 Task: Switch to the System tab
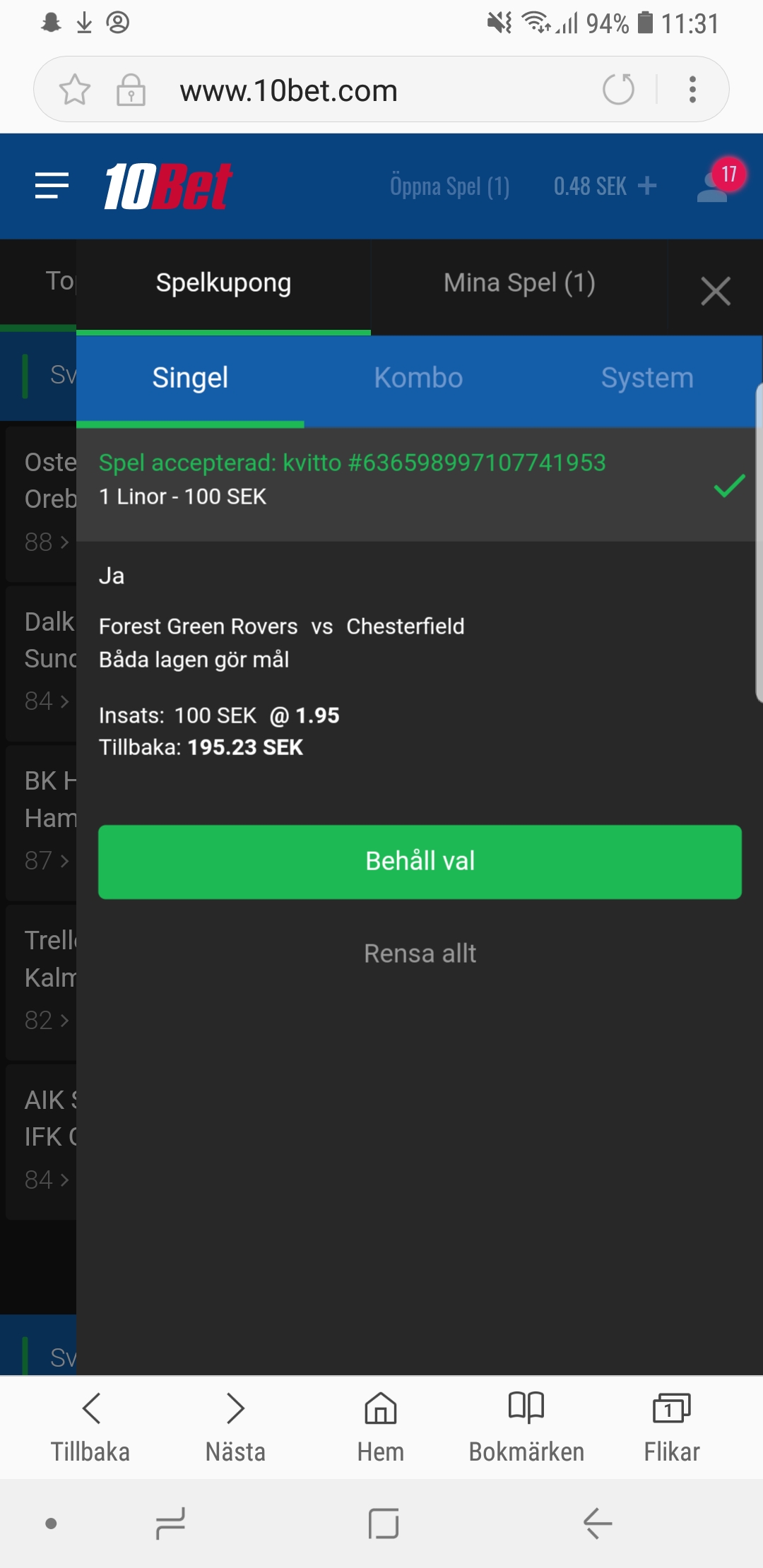(647, 378)
